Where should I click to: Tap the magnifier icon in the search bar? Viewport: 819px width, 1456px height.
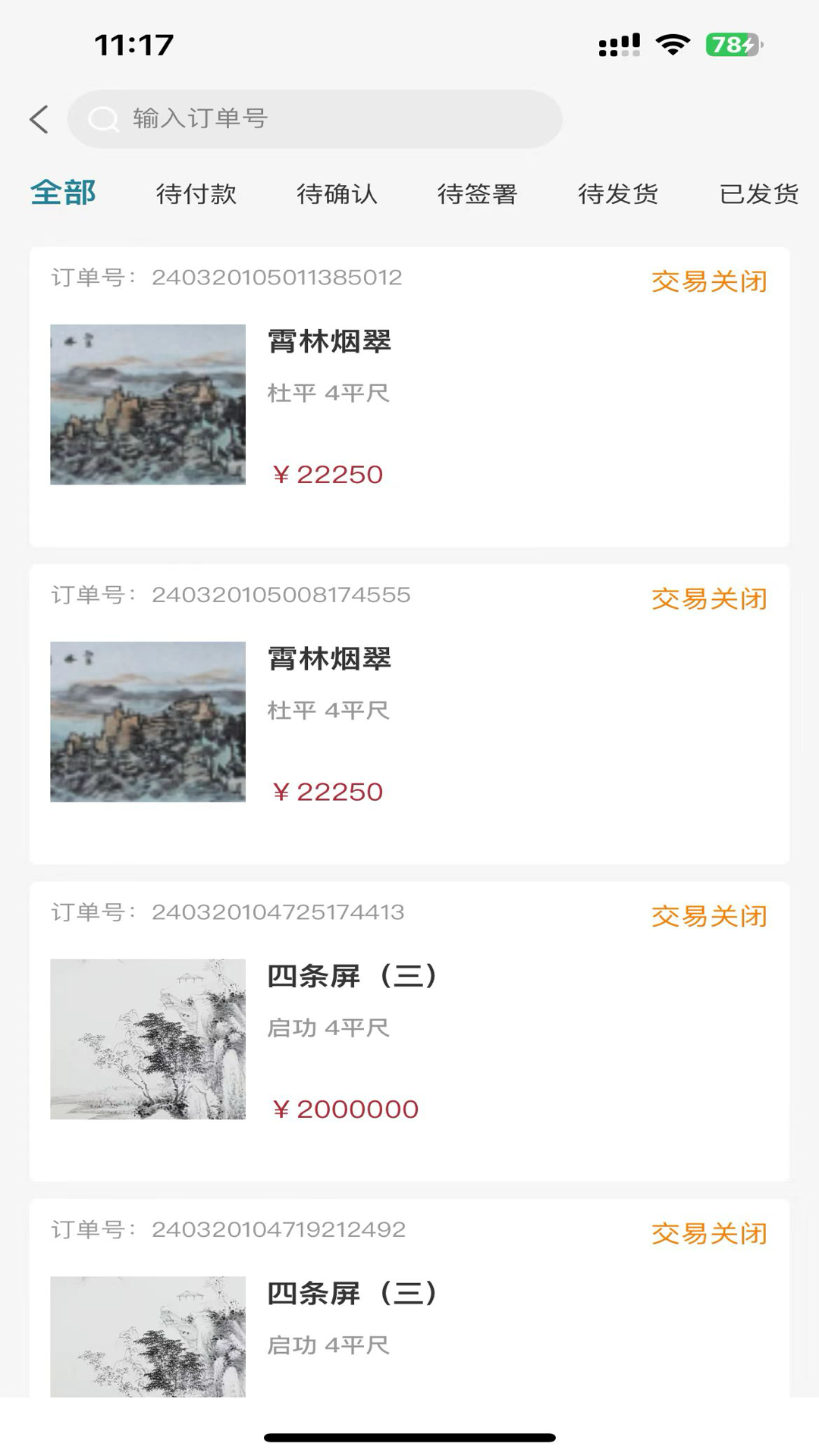[103, 118]
